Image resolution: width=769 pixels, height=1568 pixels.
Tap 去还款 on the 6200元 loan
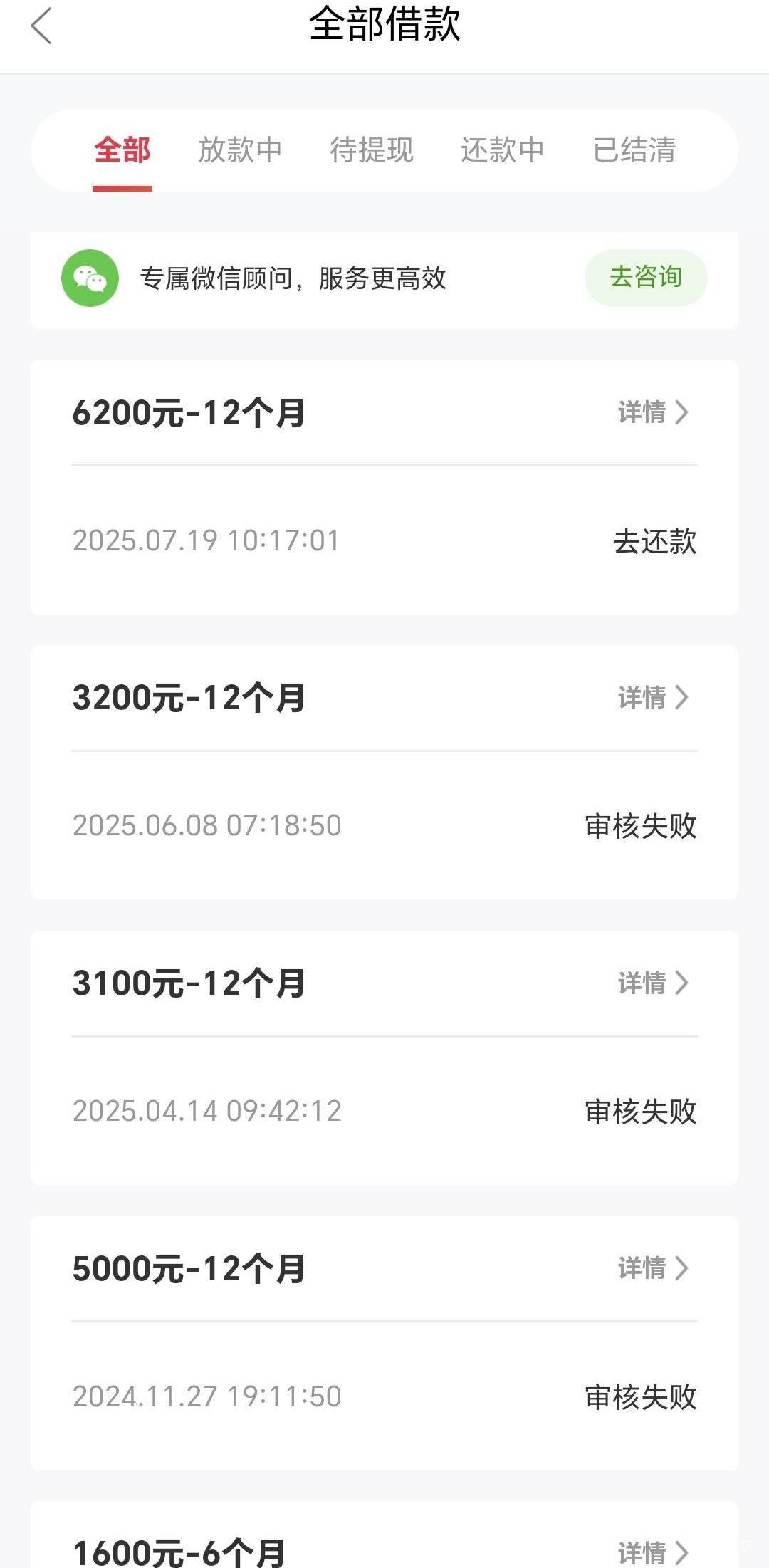coord(654,541)
